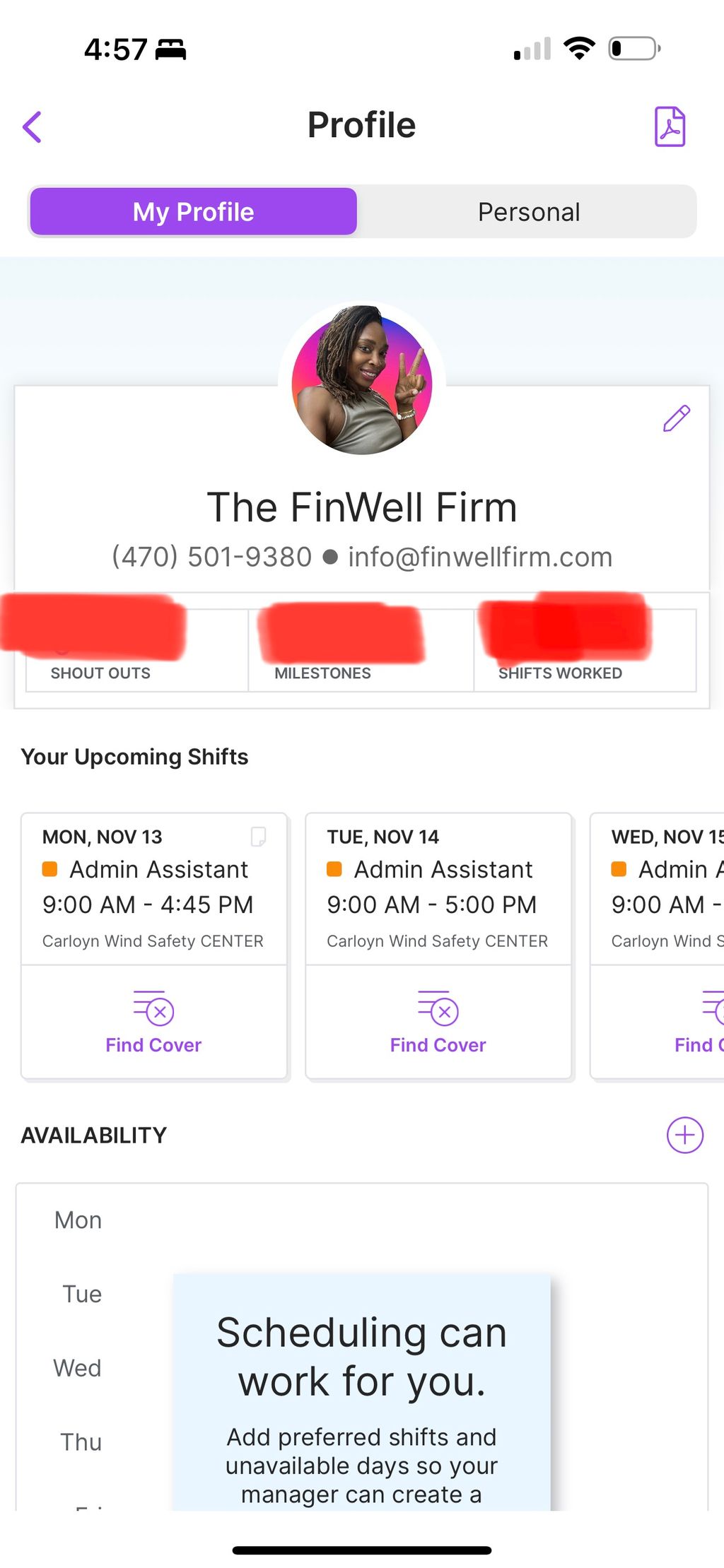
Task: Open the Tue, Nov 14 shift card
Action: [438, 888]
